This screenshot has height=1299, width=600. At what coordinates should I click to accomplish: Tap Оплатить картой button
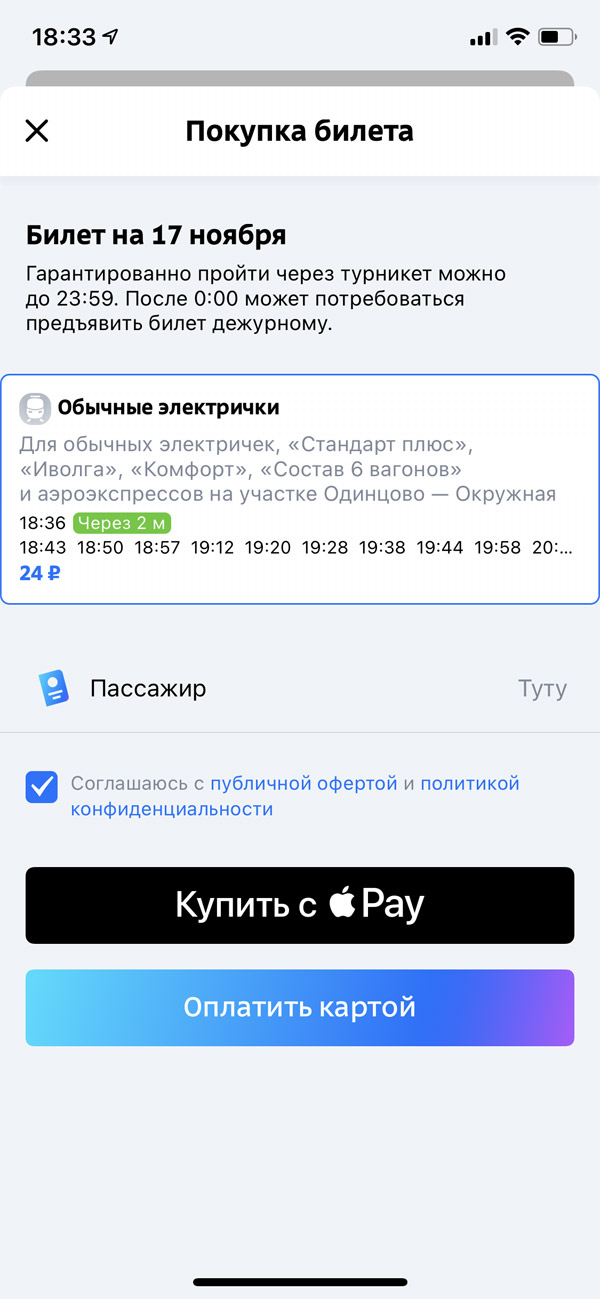click(x=300, y=1007)
